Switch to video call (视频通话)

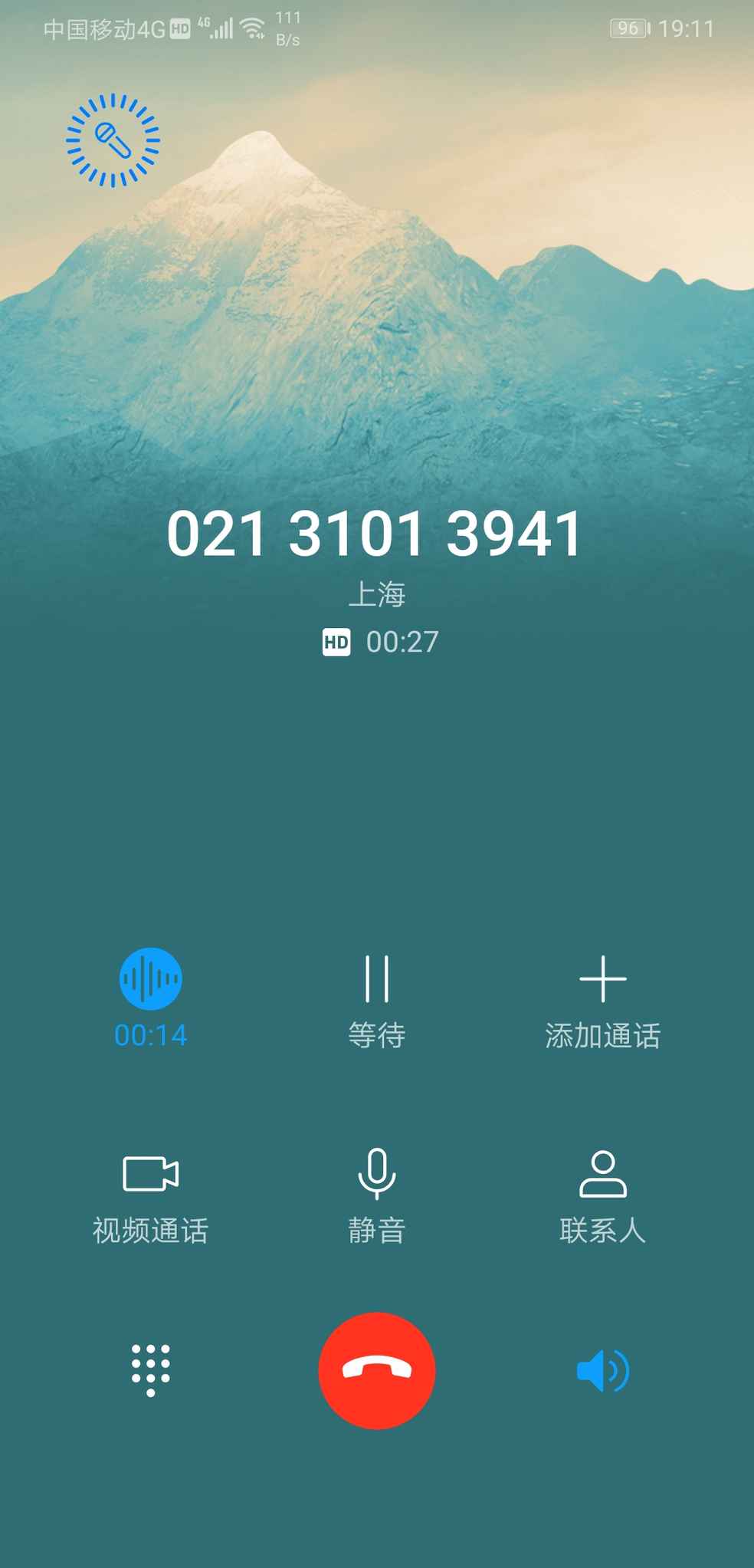click(151, 1174)
